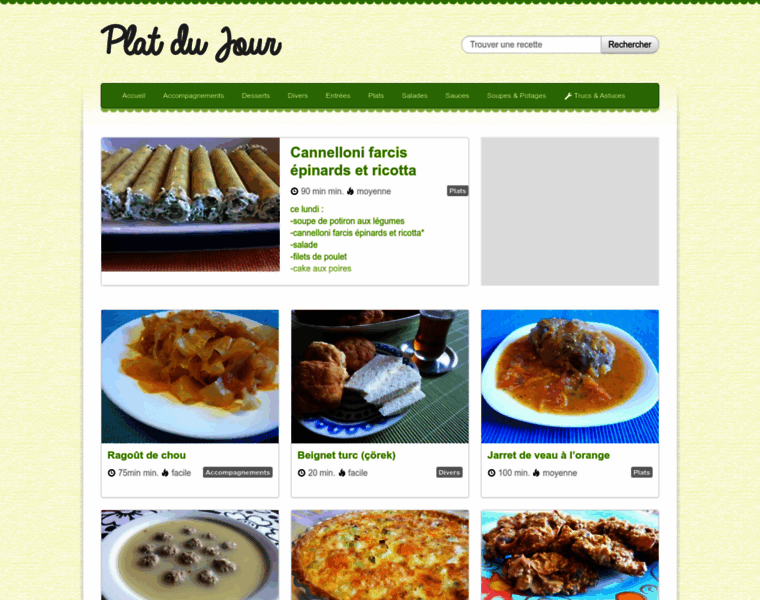Tap the Plats tag on the cannelloni recipe
760x600 pixels.
[457, 191]
